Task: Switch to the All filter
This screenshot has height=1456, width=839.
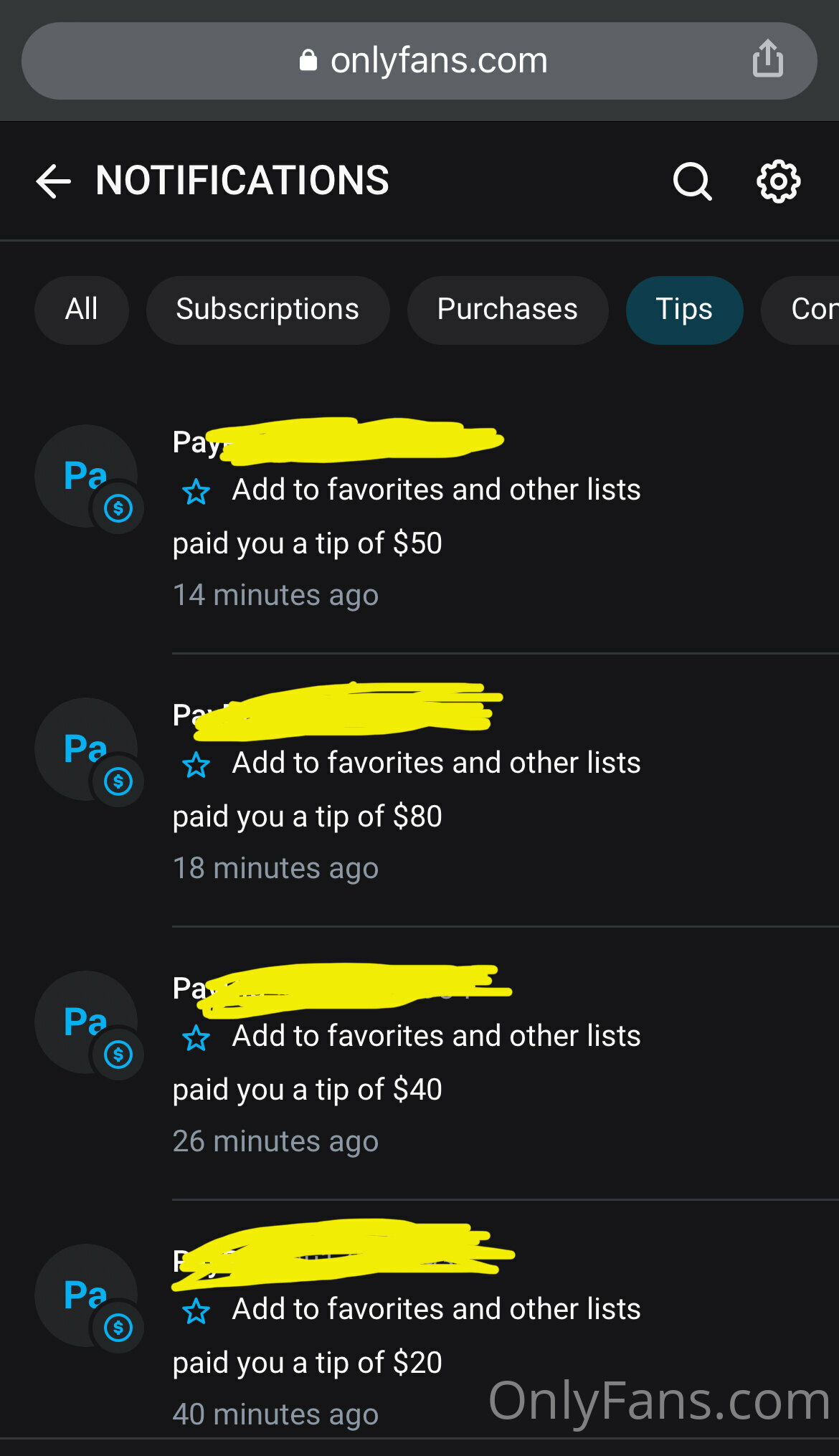Action: tap(82, 310)
